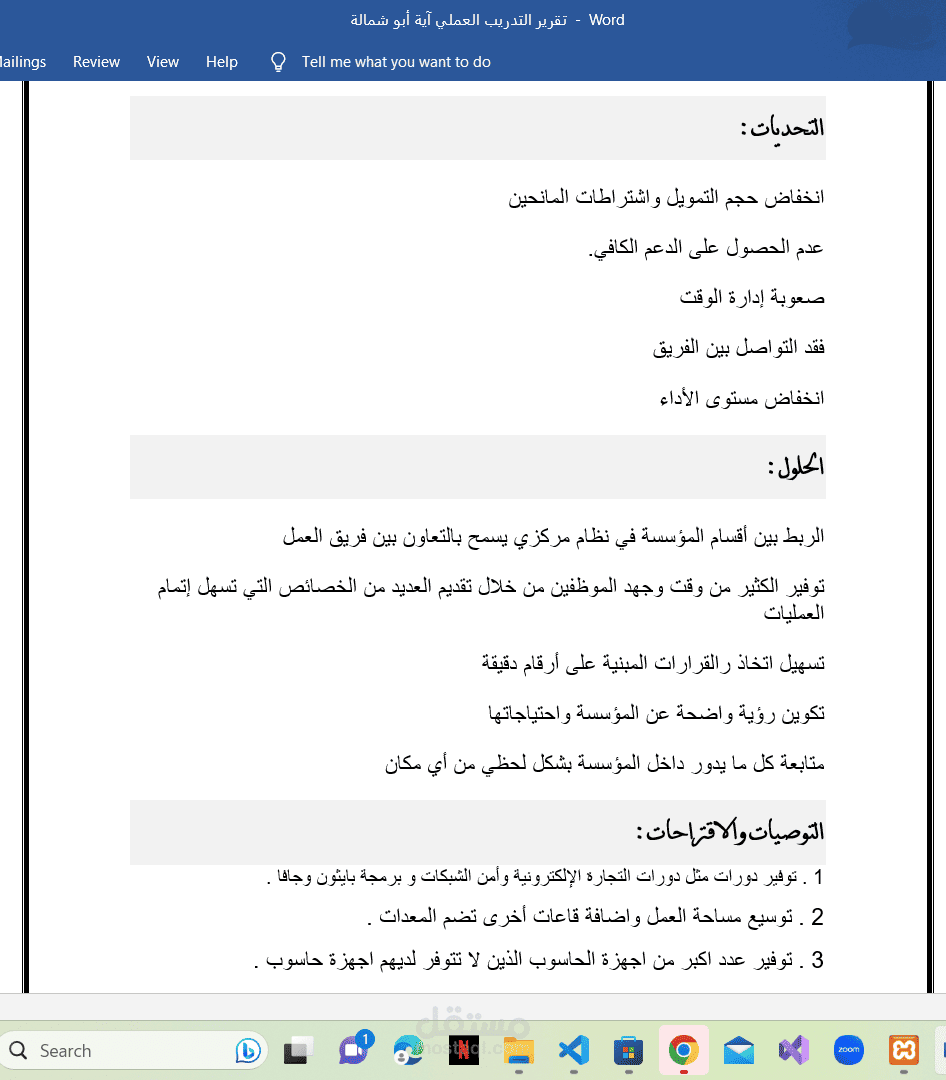Open Teams chat from the taskbar
This screenshot has width=946, height=1080.
pyautogui.click(x=354, y=1050)
